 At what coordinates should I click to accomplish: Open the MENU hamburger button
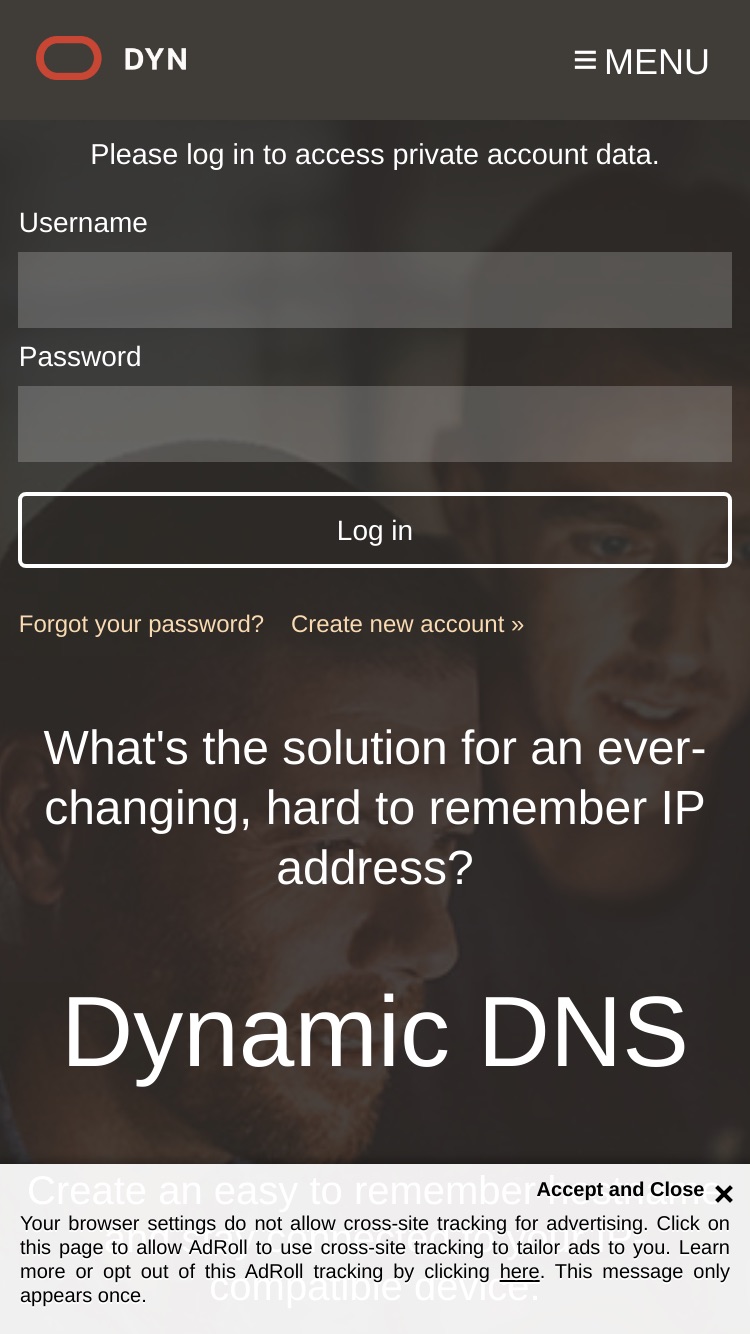[x=641, y=61]
